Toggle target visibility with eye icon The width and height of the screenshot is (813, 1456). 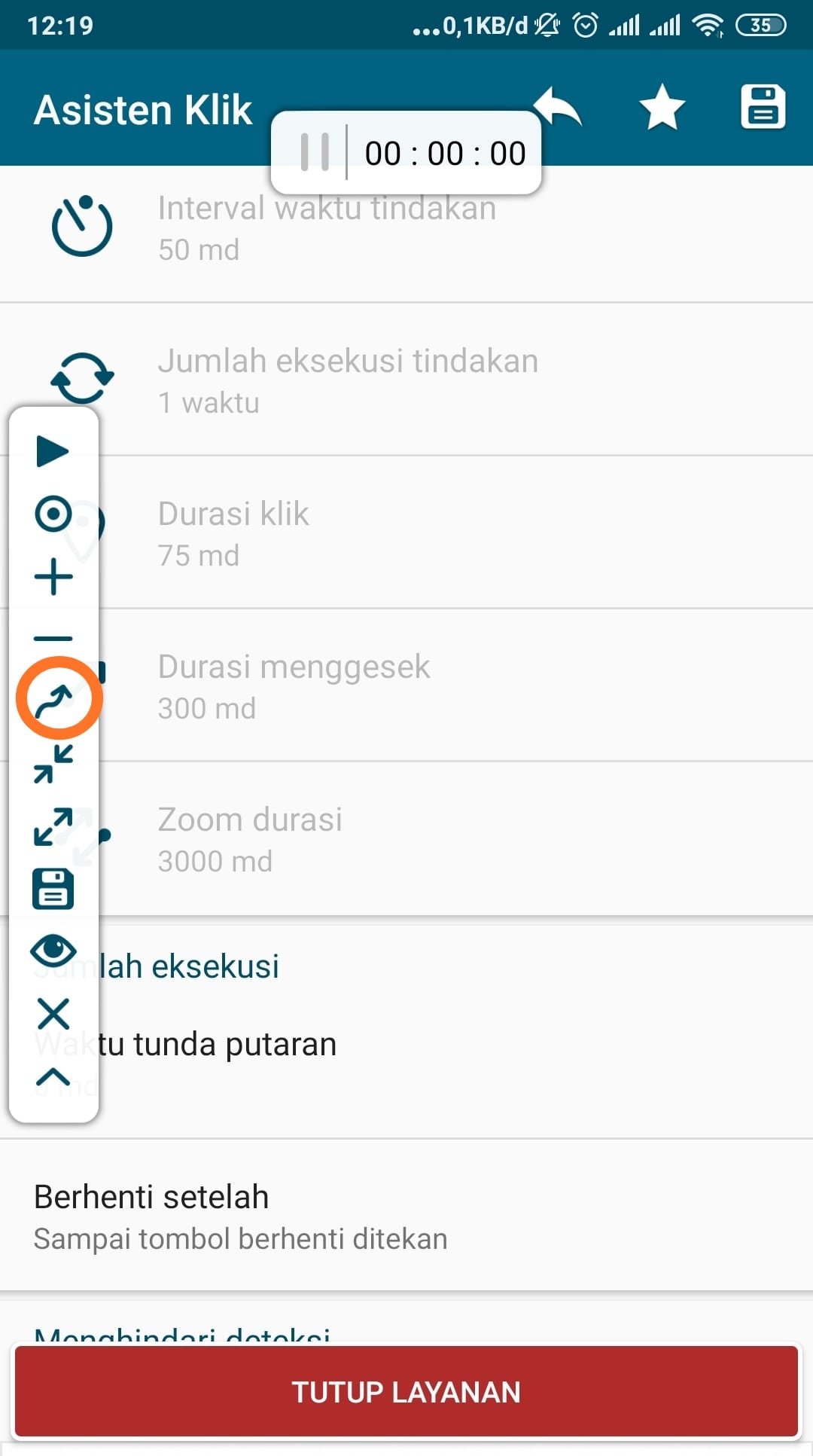point(53,951)
